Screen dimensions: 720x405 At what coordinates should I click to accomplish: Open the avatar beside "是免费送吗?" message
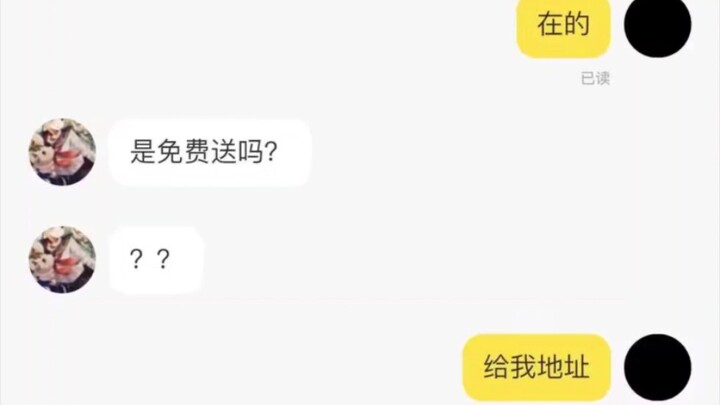coord(62,152)
